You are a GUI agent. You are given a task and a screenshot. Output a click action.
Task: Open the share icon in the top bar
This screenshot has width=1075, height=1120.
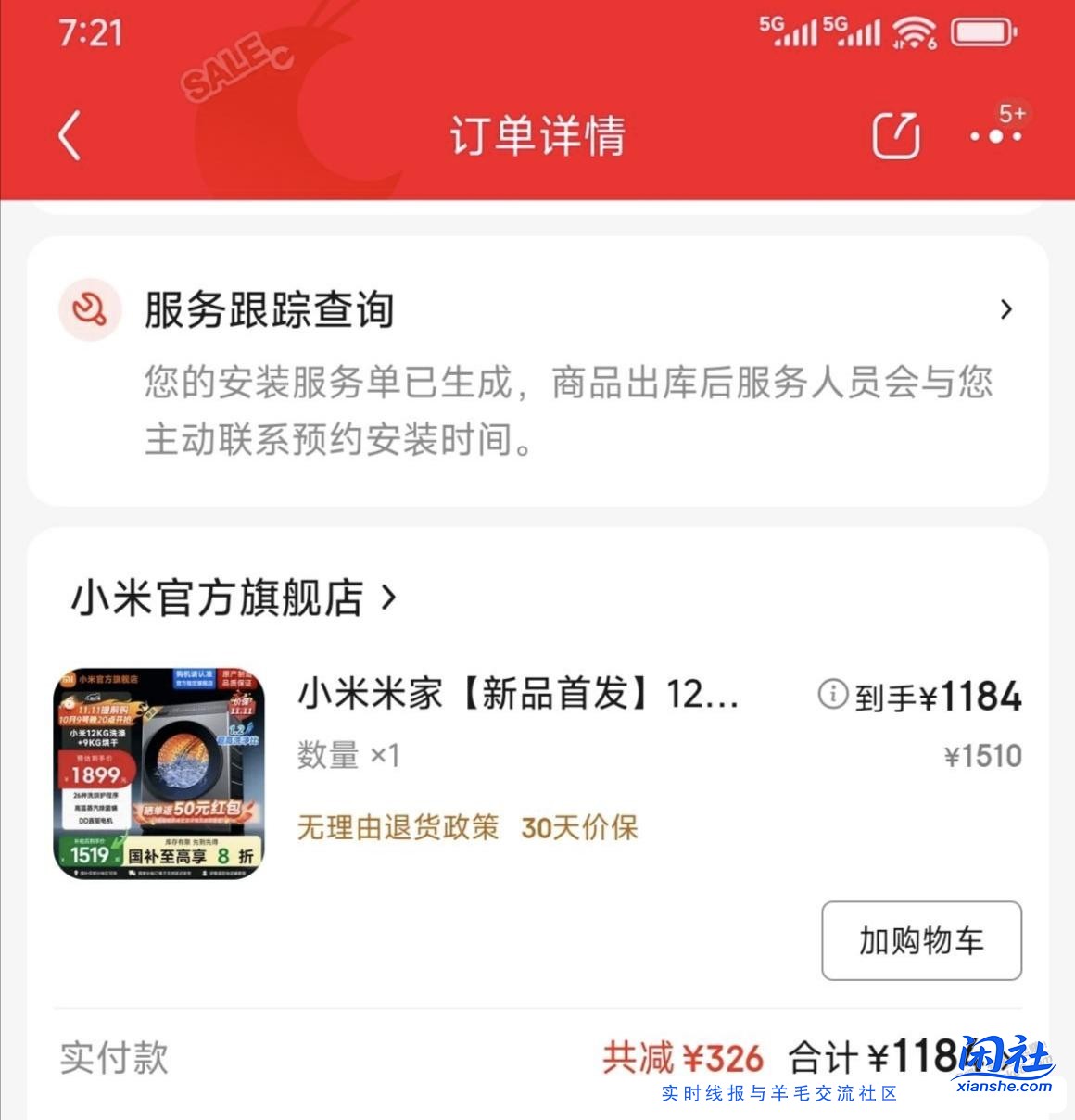coord(894,135)
